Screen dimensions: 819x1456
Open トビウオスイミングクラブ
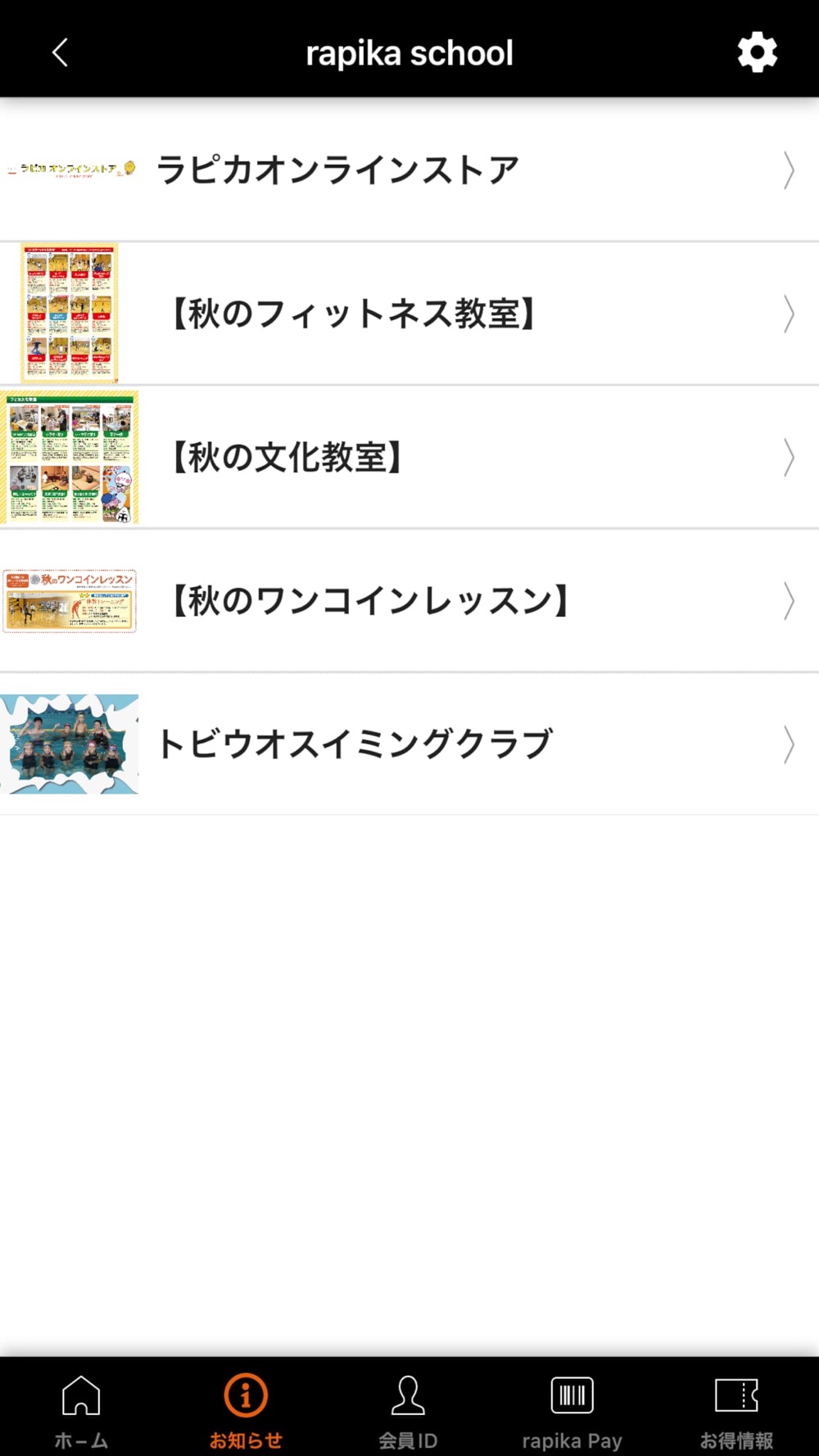pyautogui.click(x=409, y=744)
